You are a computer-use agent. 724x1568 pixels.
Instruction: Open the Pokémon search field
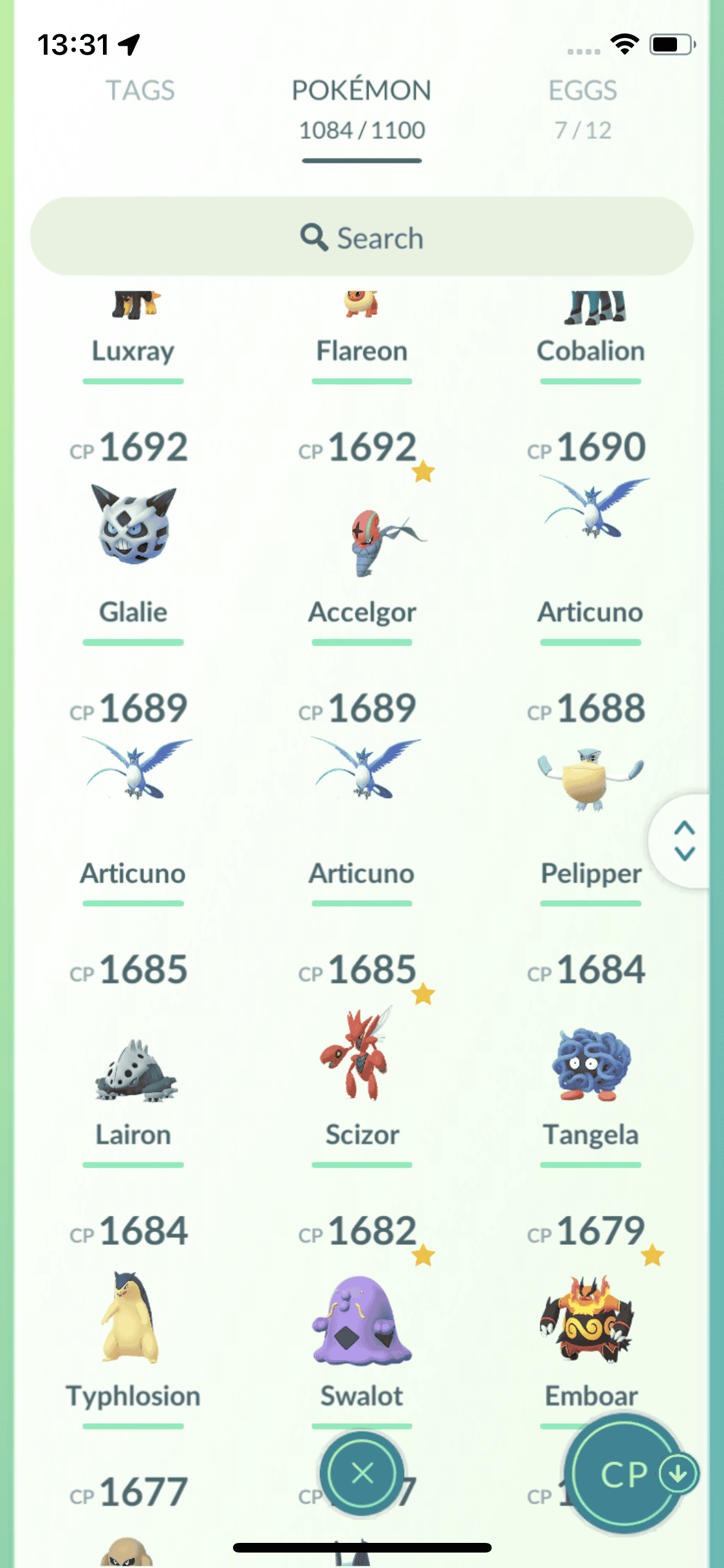362,238
